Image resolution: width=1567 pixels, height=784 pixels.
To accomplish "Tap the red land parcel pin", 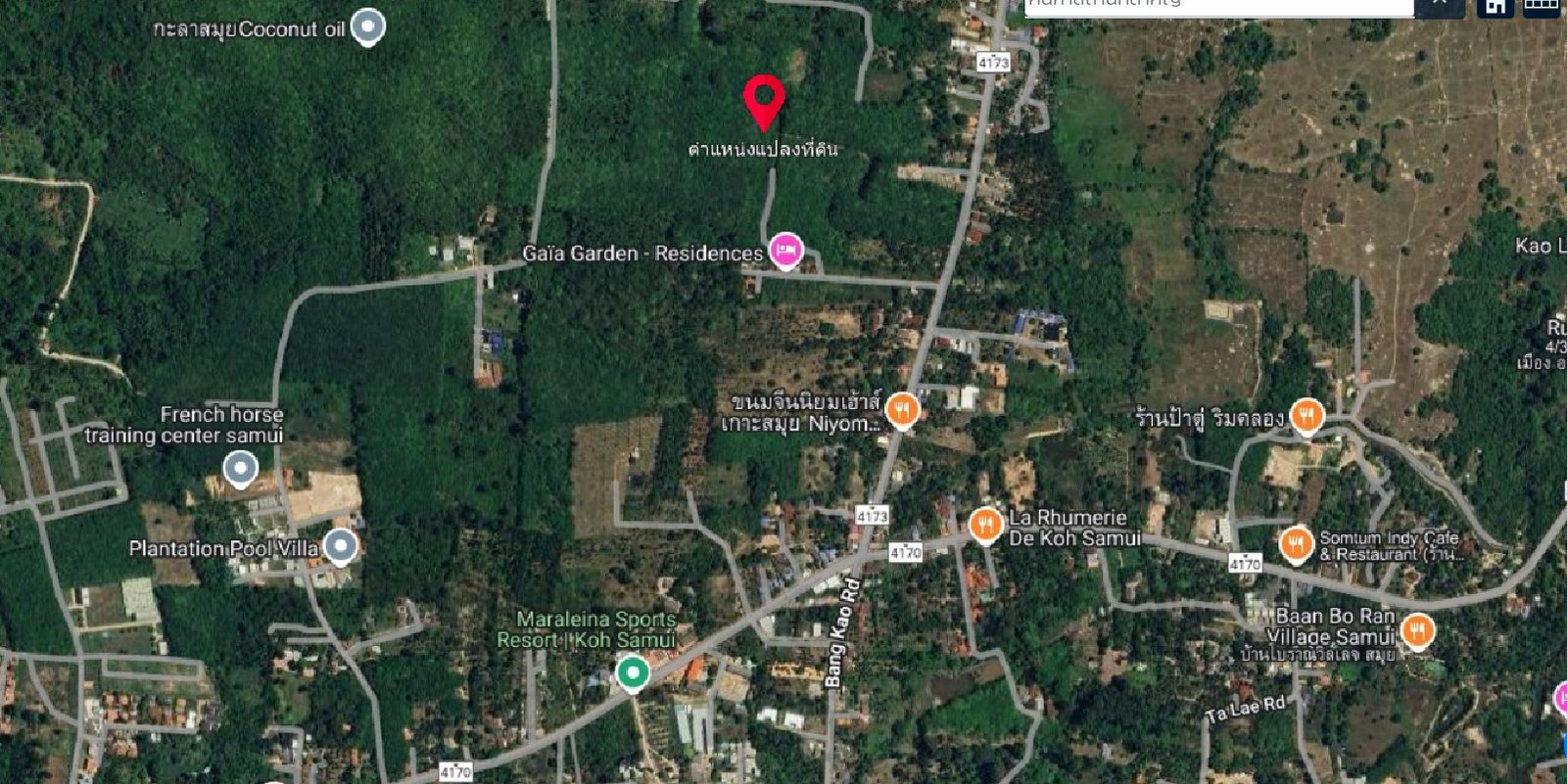I will tap(763, 100).
